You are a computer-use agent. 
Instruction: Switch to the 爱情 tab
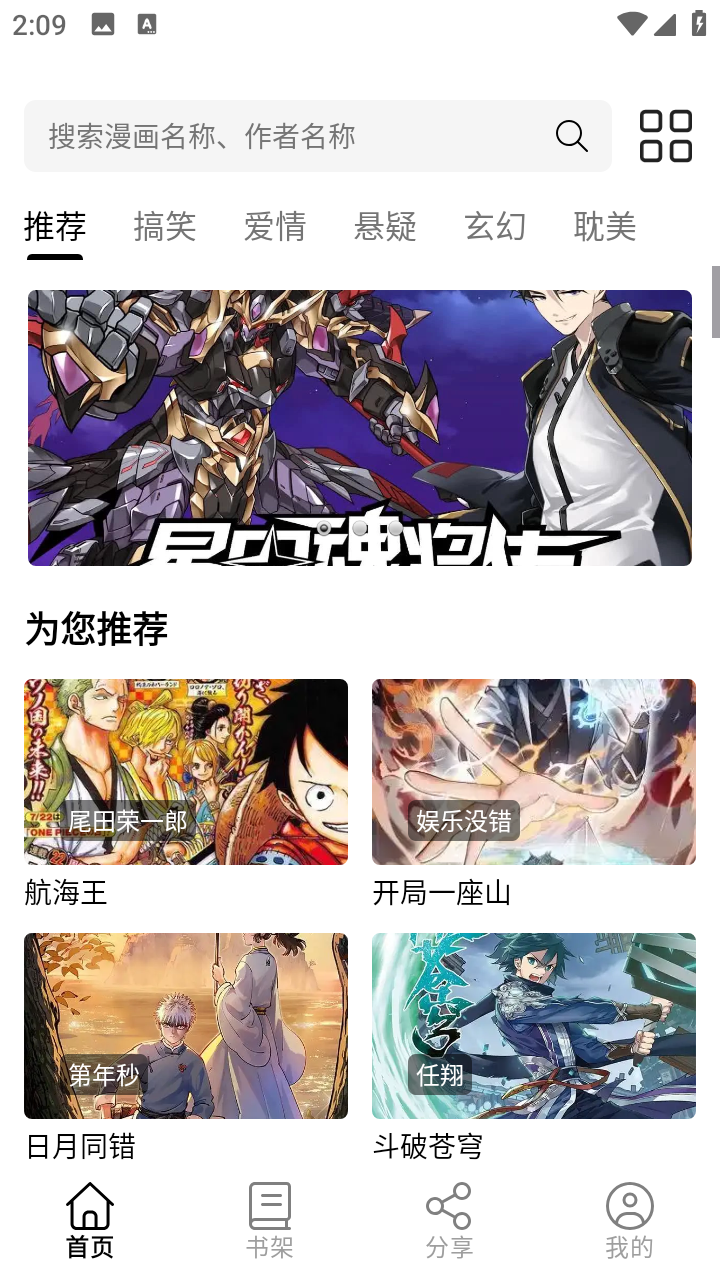coord(275,227)
